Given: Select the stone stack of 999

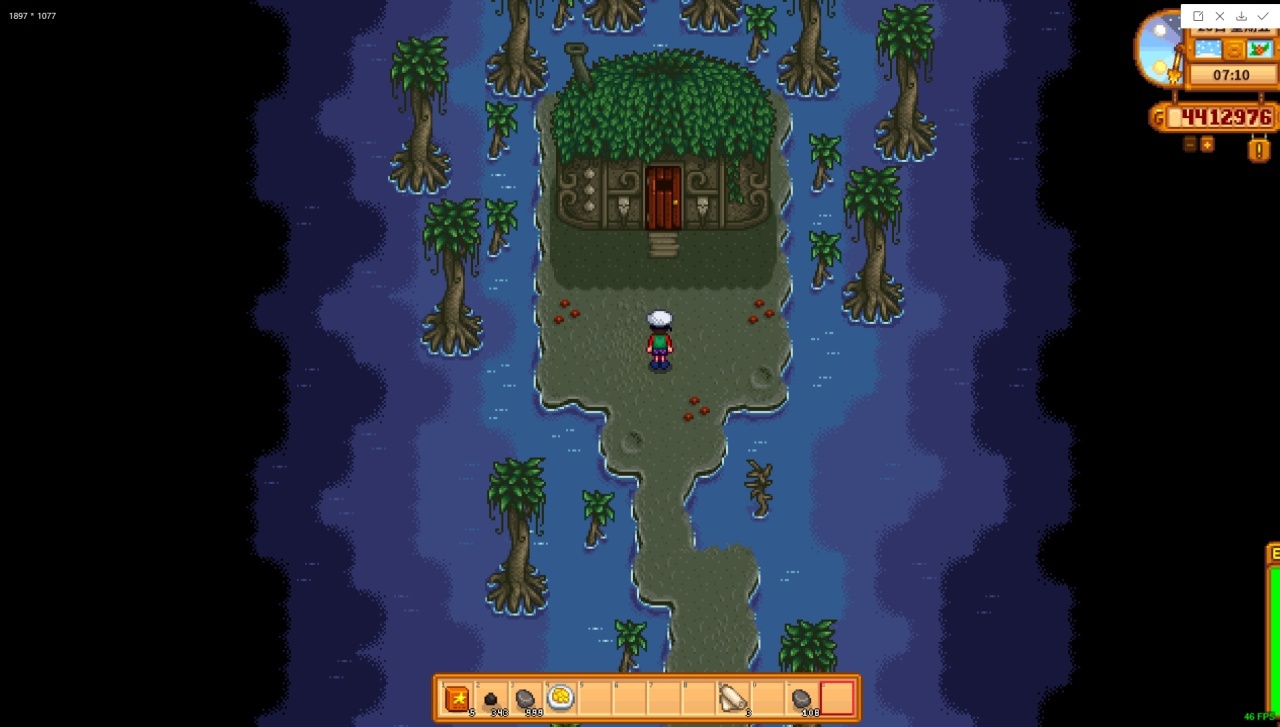Looking at the screenshot, I should pyautogui.click(x=526, y=698).
